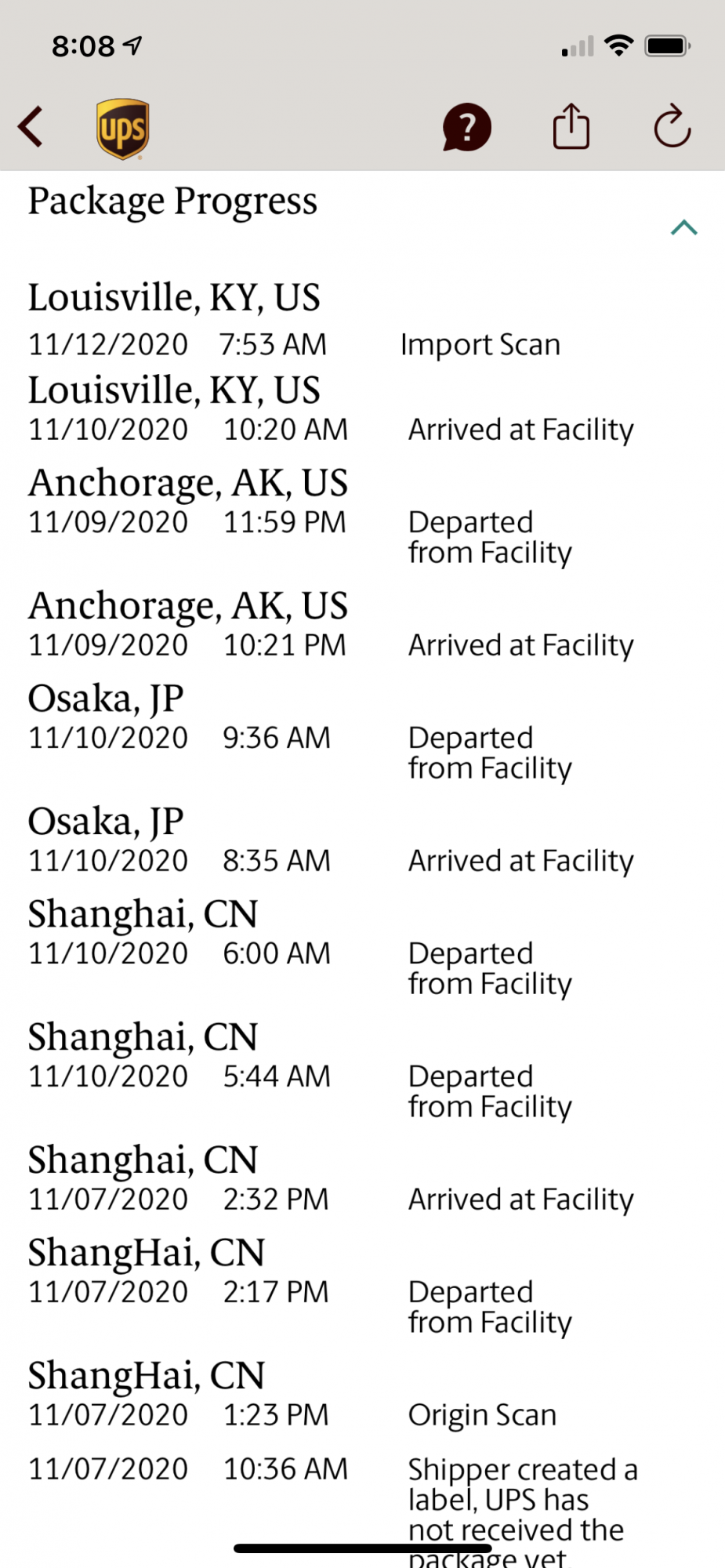Screen dimensions: 725x1568
Task: Share the tracking details
Action: tap(571, 126)
